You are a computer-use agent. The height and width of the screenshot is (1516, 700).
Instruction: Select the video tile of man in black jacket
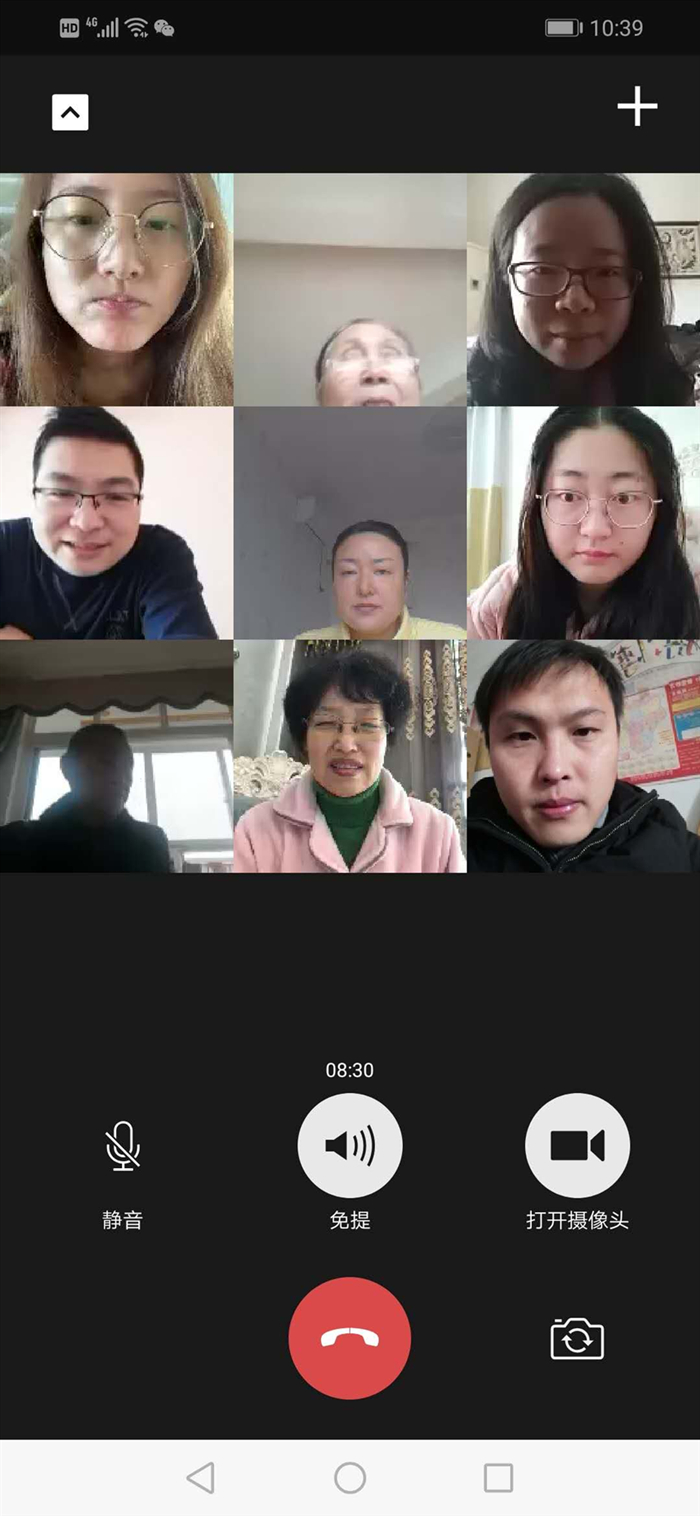584,757
